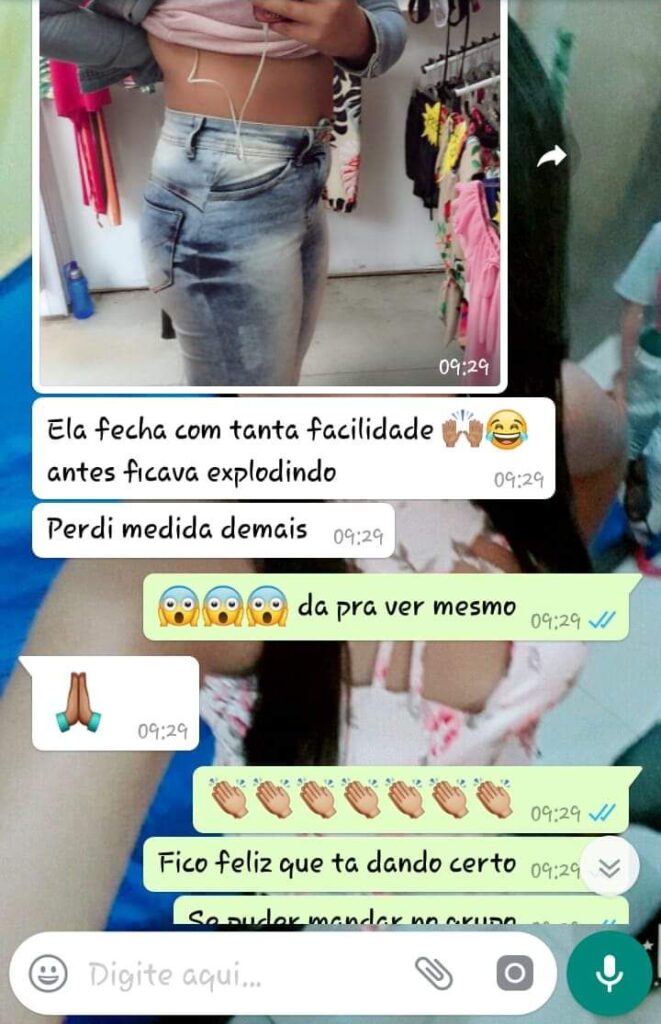Jump to latest messages with the down chevron
661x1024 pixels.
pyautogui.click(x=609, y=867)
